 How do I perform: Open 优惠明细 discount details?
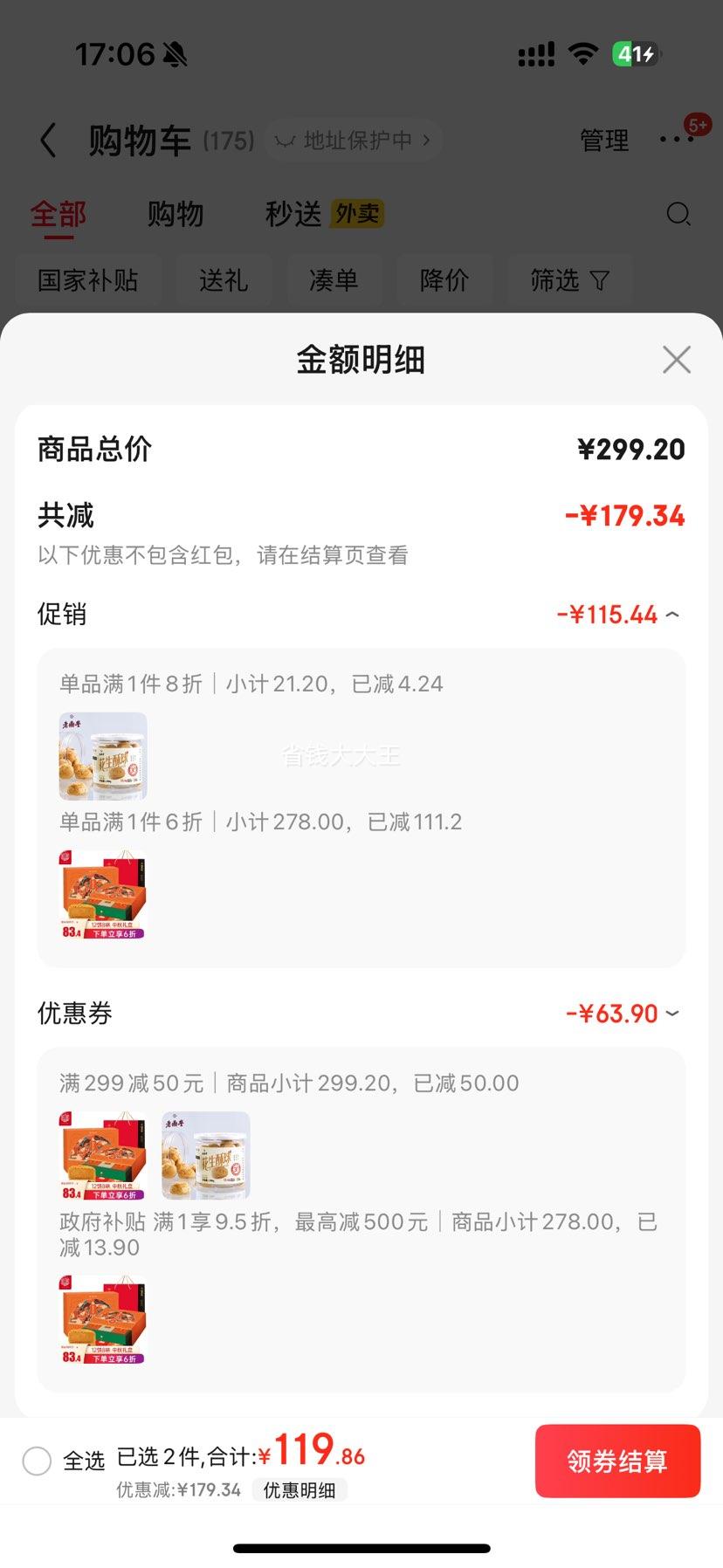tap(300, 1490)
